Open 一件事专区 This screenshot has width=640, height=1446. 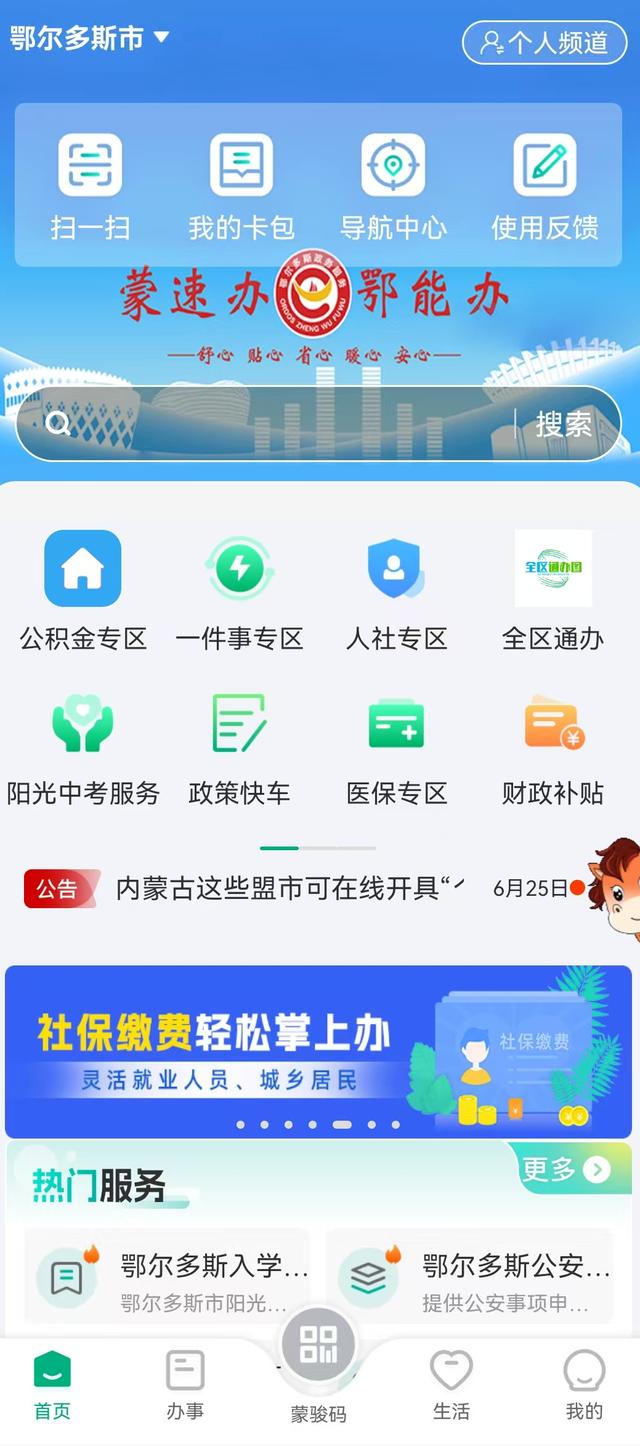240,591
